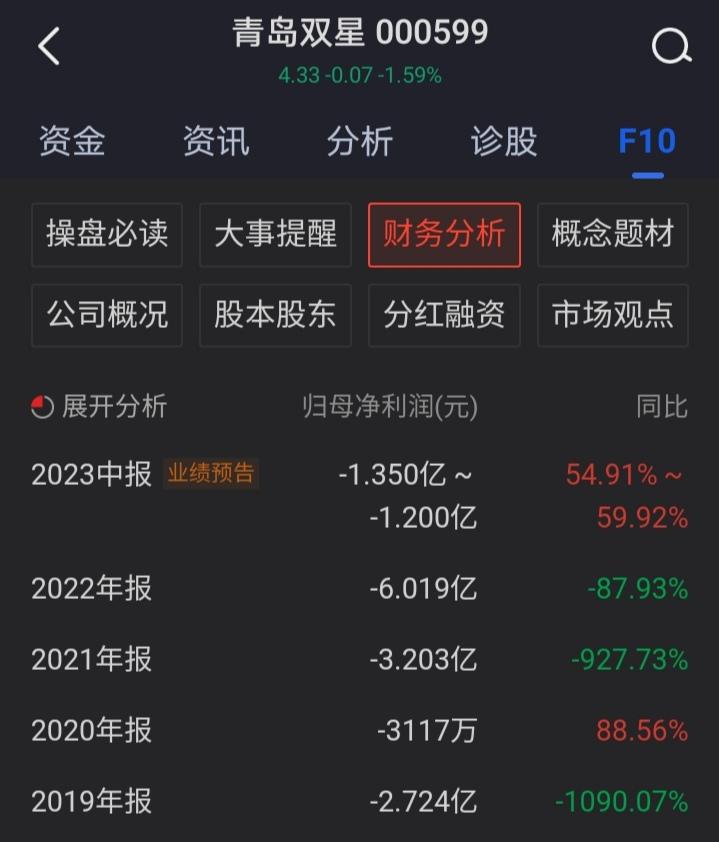Select the F10 tab
719x842 pixels.
[647, 141]
